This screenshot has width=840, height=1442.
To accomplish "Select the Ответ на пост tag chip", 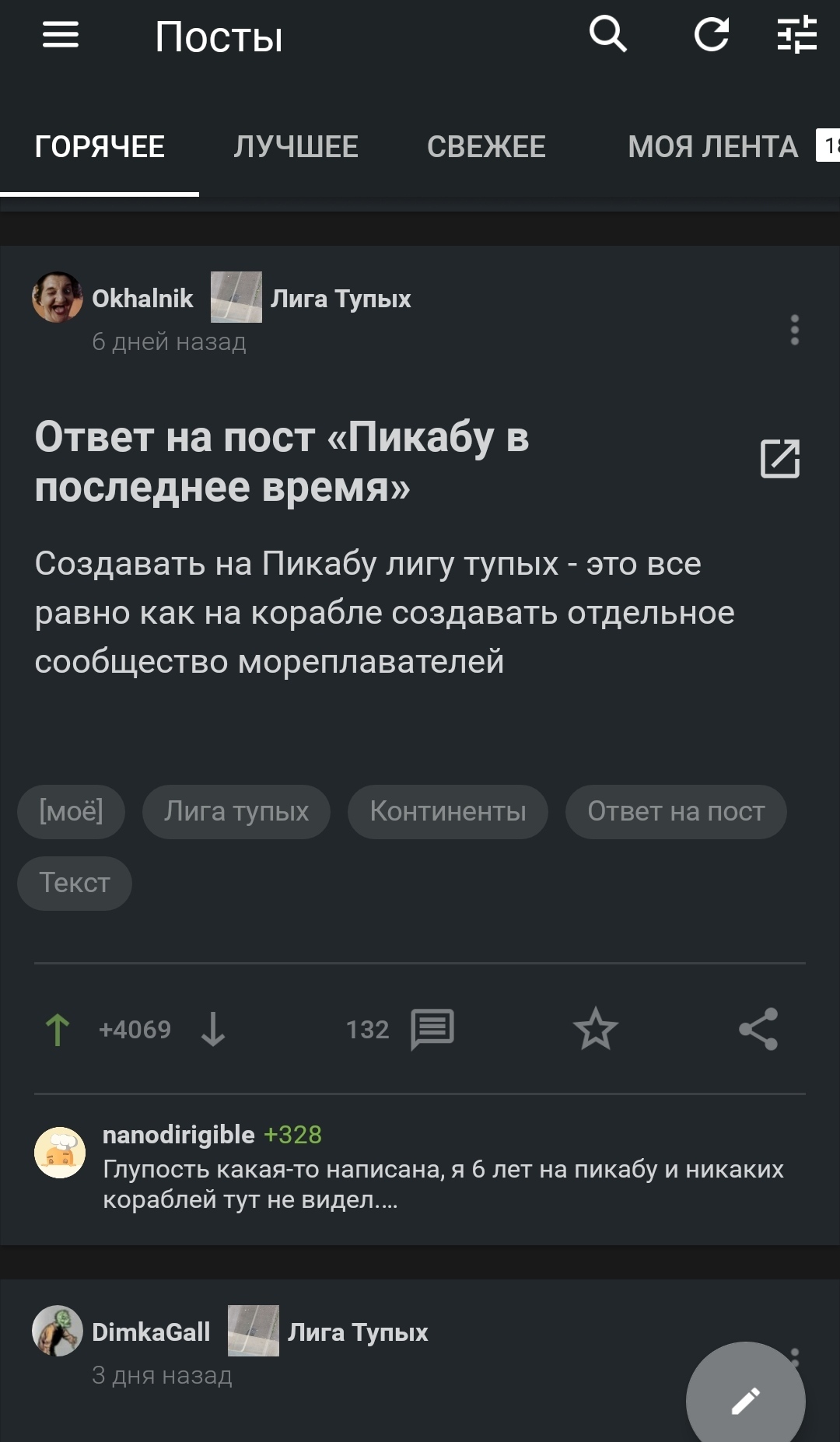I will click(676, 811).
